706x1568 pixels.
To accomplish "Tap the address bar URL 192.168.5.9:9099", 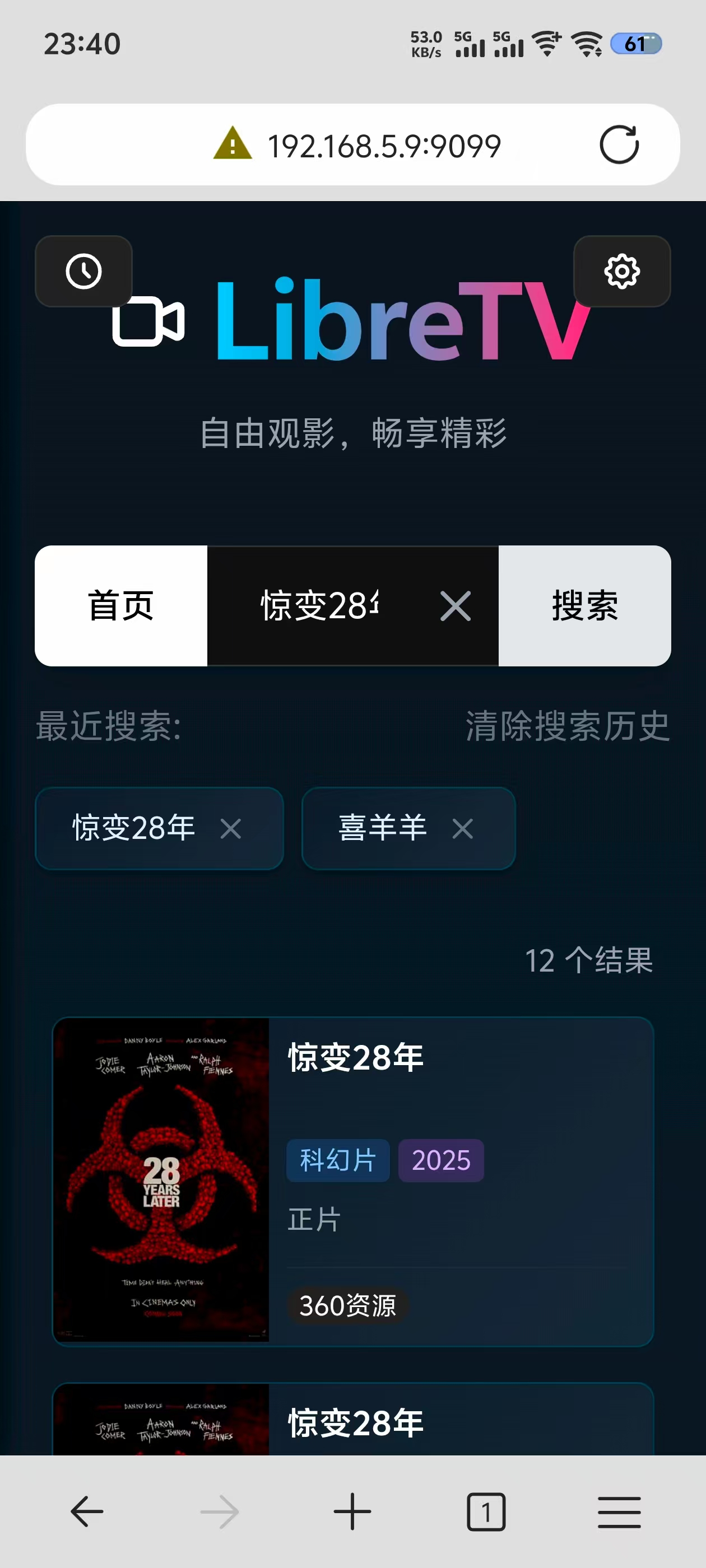I will (384, 146).
